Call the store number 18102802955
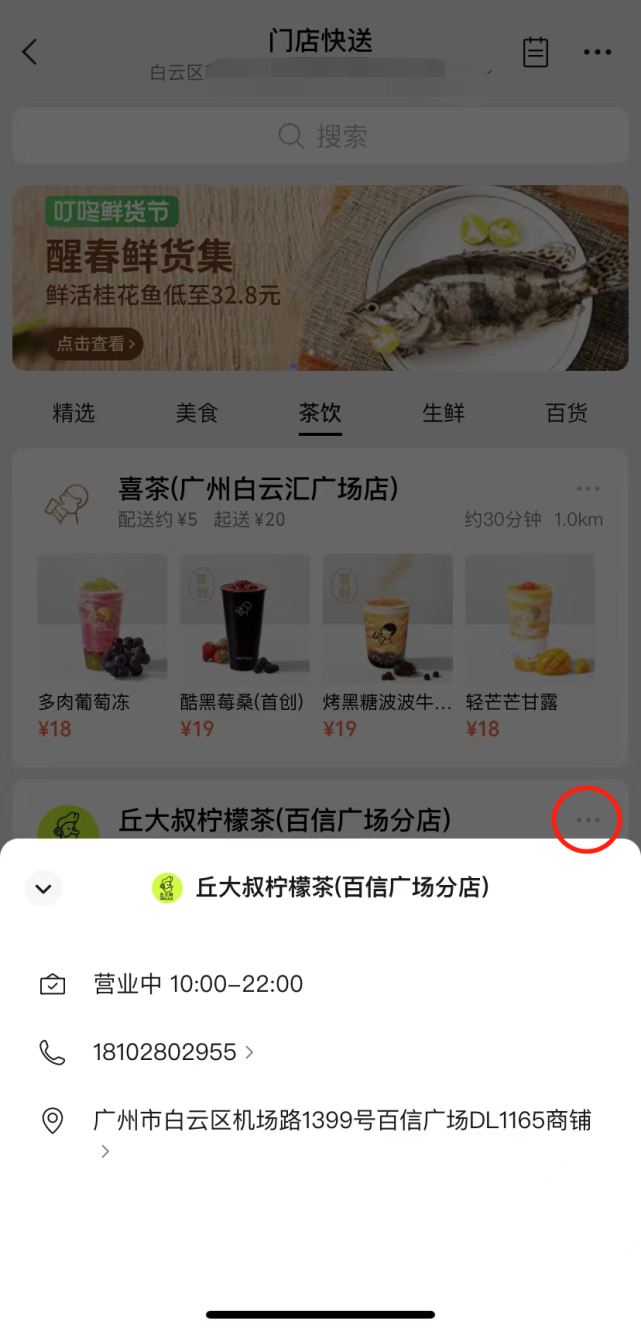 point(165,1052)
